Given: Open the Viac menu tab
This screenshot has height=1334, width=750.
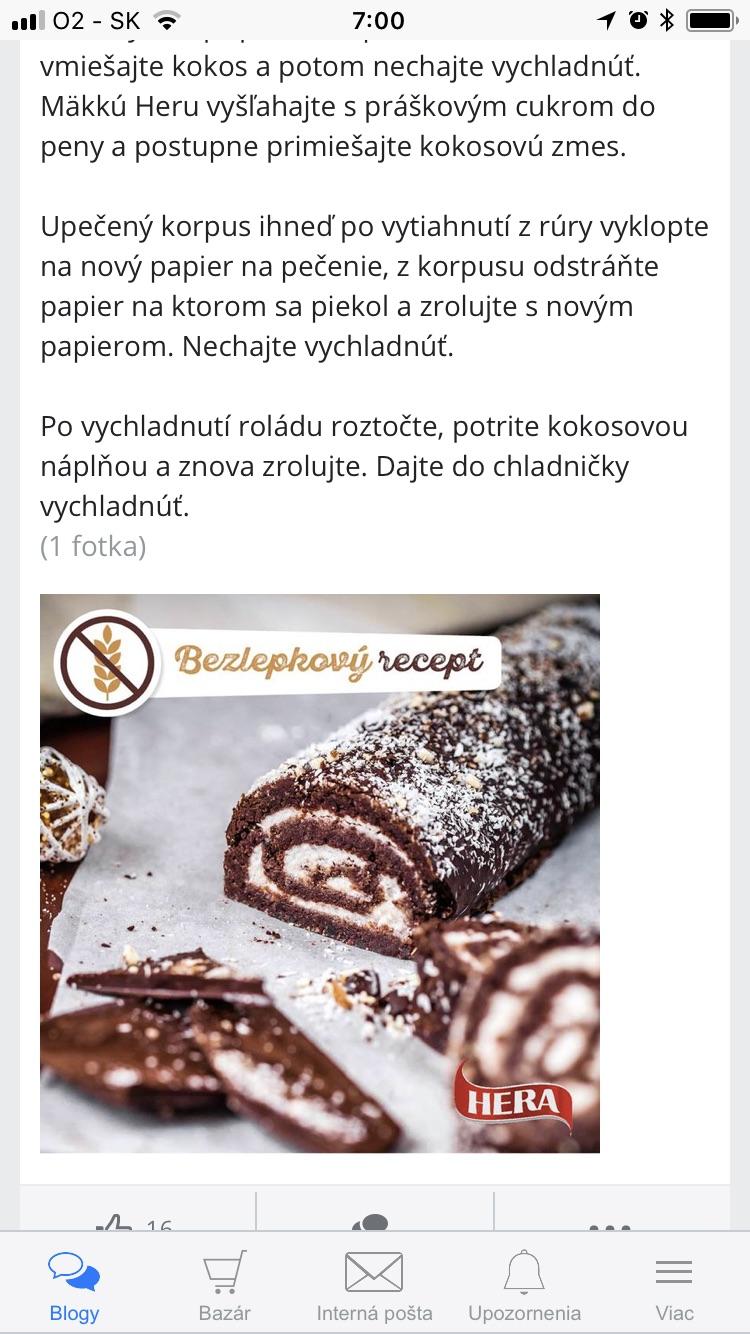Looking at the screenshot, I should (674, 1285).
